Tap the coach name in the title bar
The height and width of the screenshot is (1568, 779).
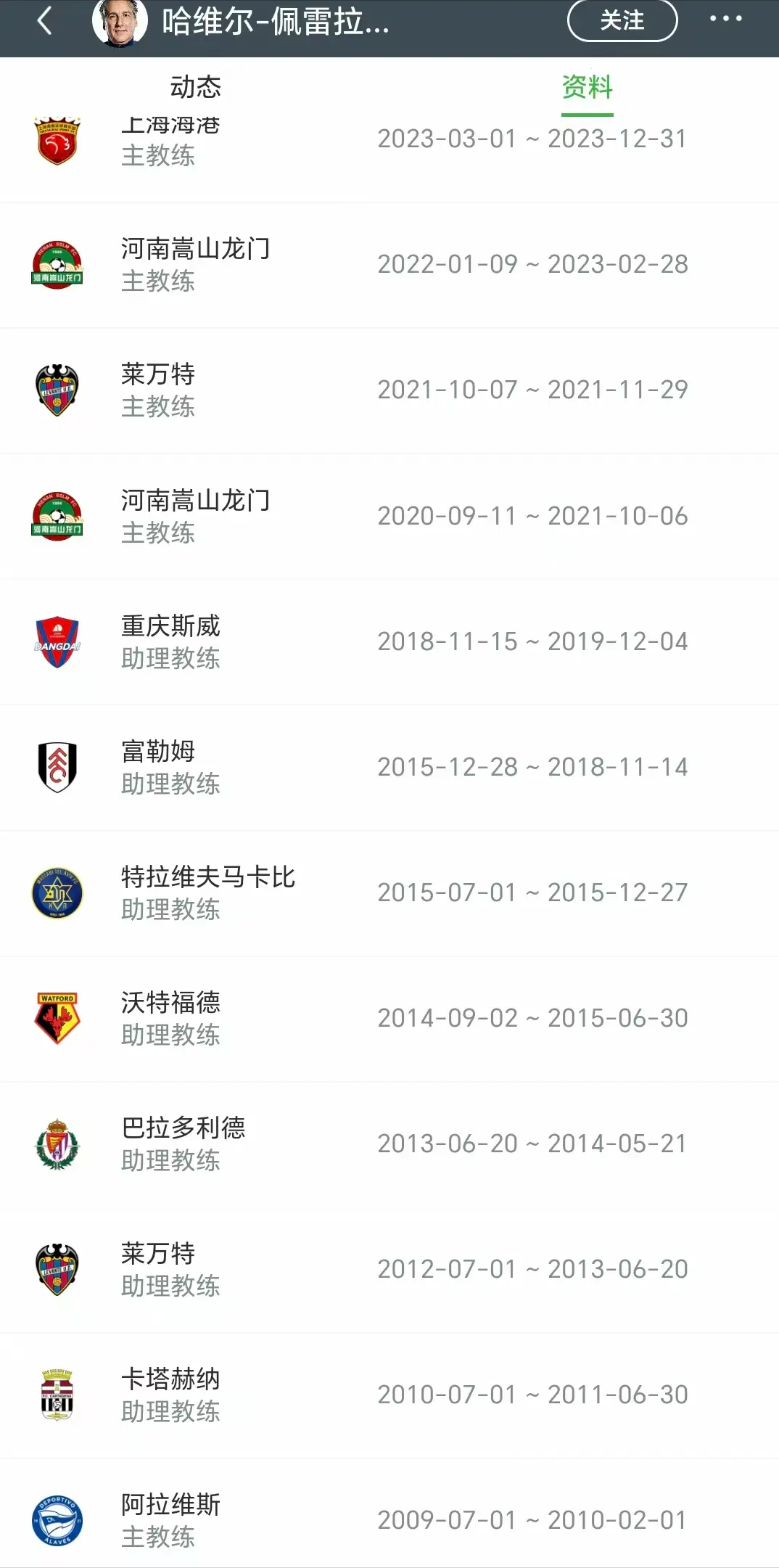click(x=276, y=21)
